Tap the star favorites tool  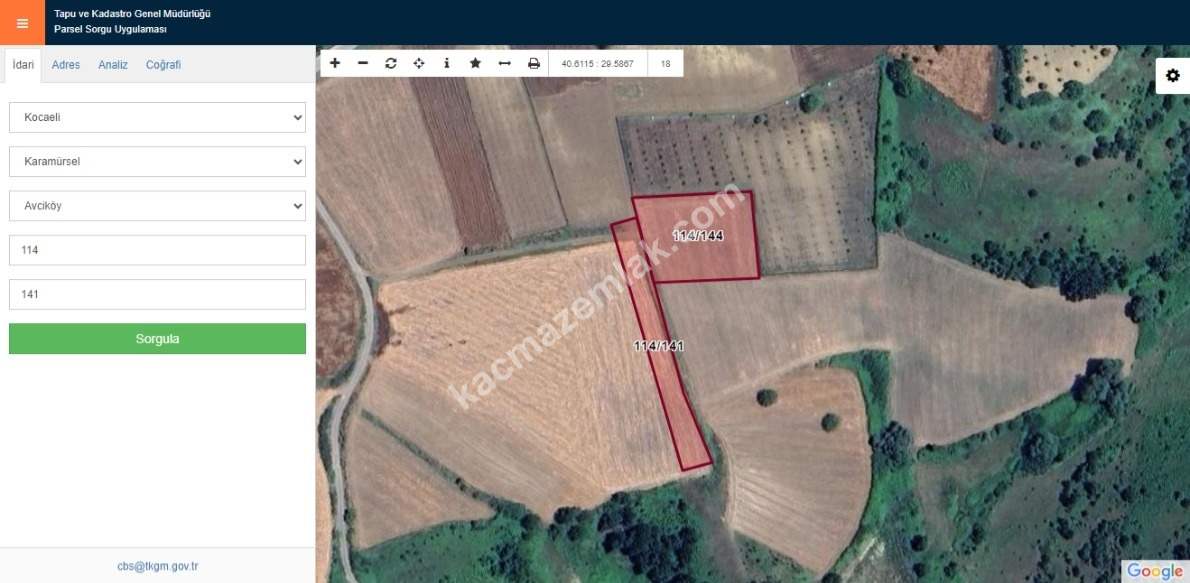click(475, 63)
